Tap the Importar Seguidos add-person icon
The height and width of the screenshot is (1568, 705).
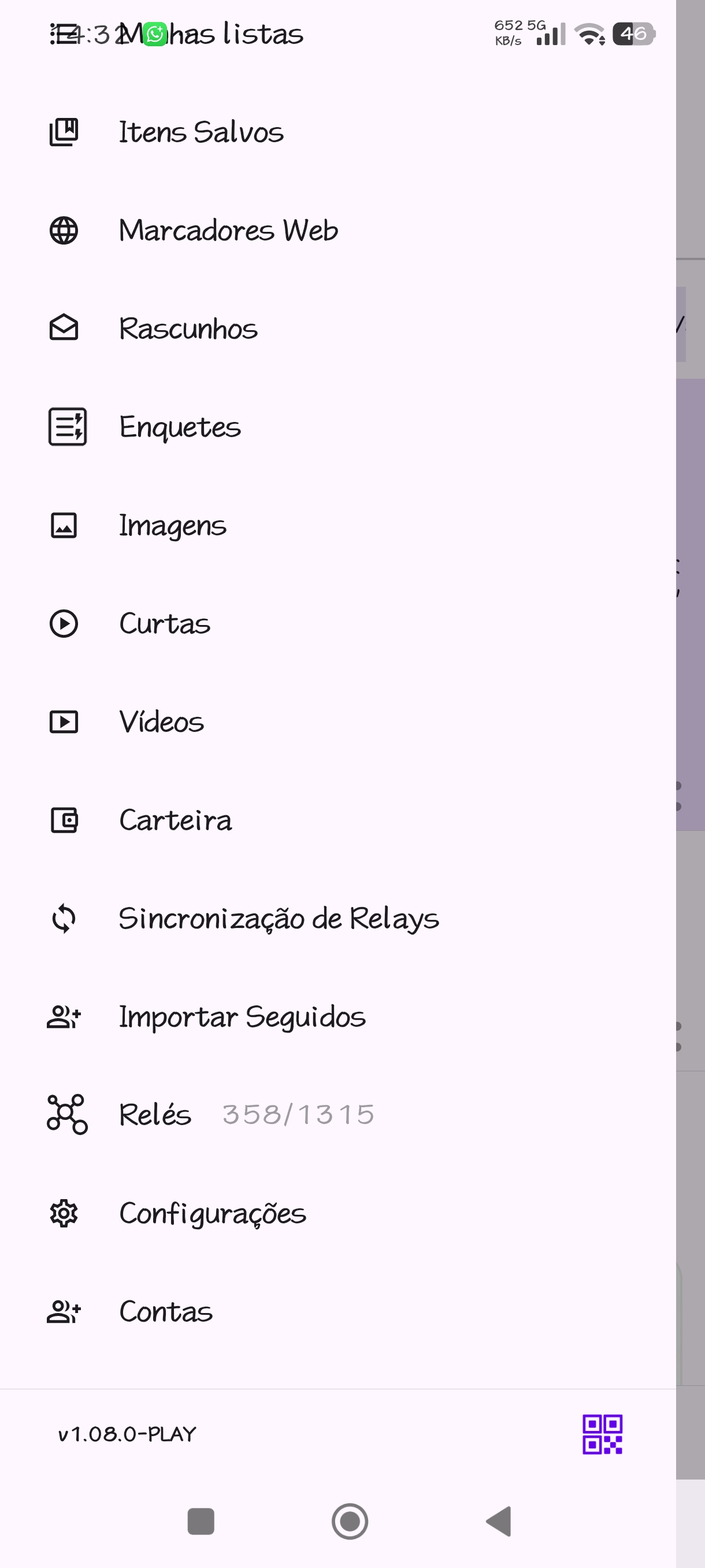pyautogui.click(x=64, y=1016)
